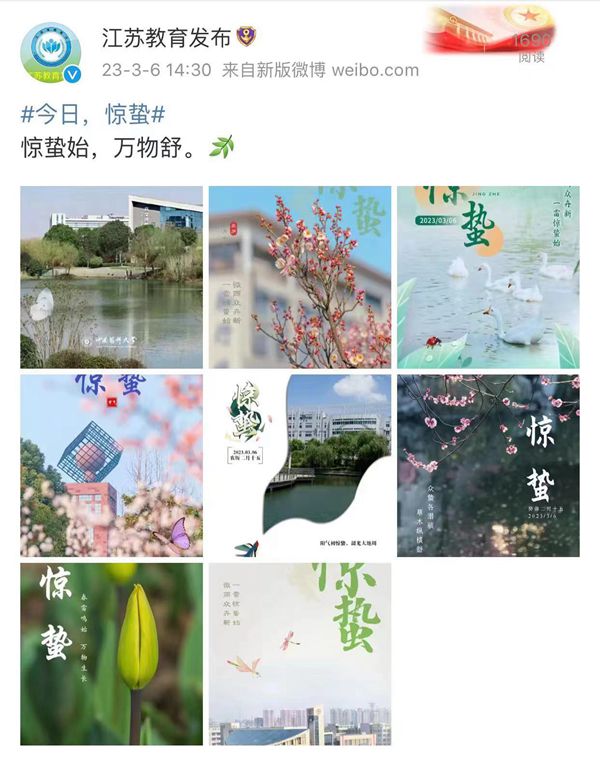Image resolution: width=600 pixels, height=760 pixels.
Task: Open the globe sculpture with butterfly image
Action: tap(111, 465)
